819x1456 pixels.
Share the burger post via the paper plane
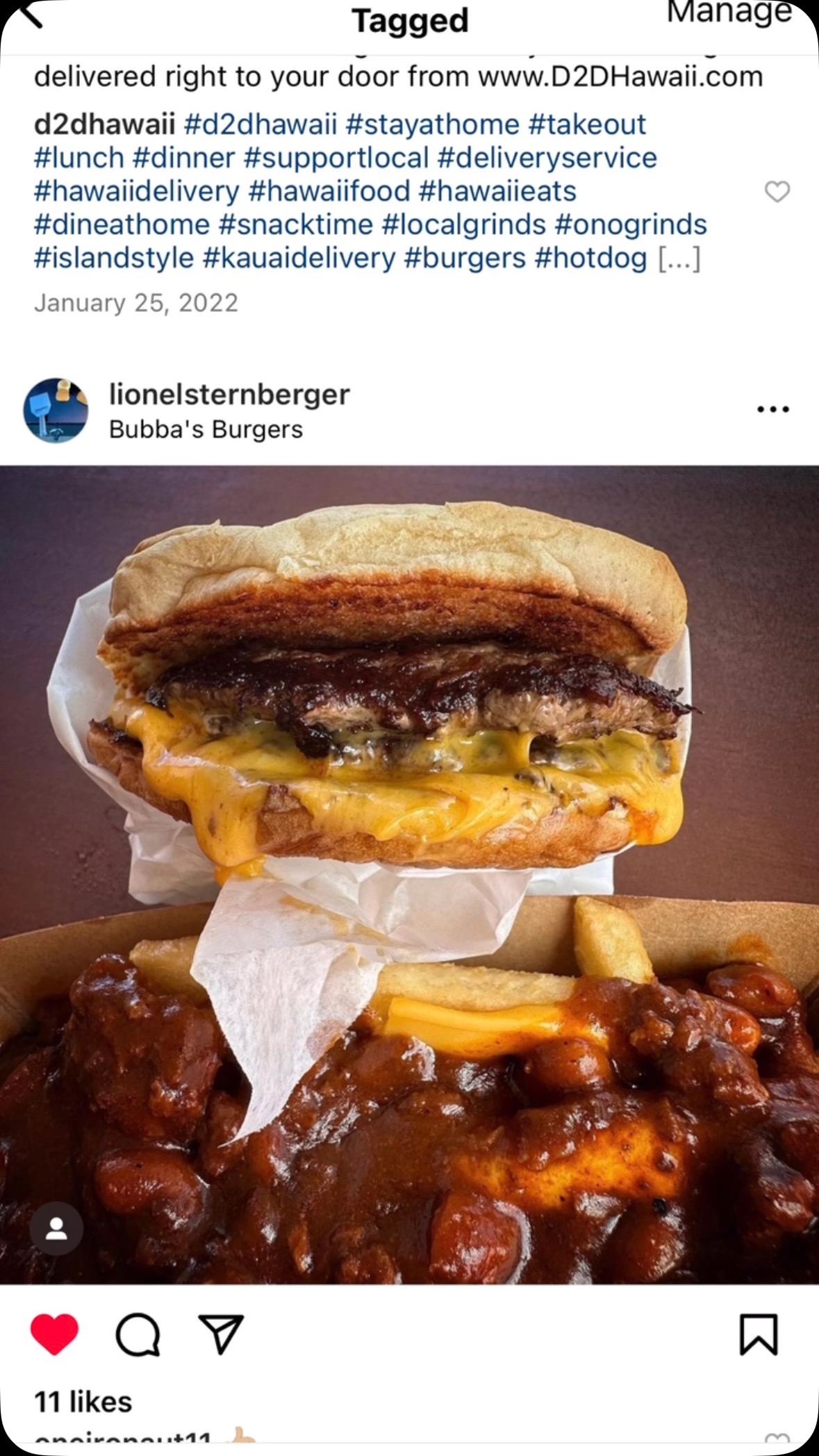221,1334
